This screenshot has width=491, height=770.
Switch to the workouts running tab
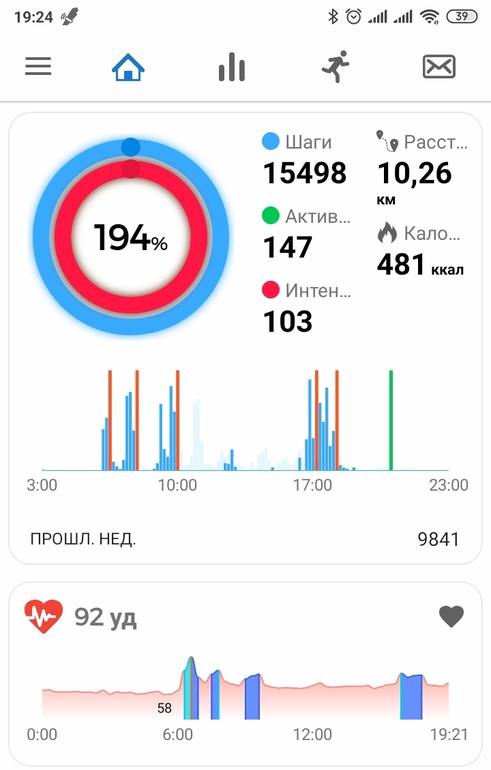pos(336,66)
